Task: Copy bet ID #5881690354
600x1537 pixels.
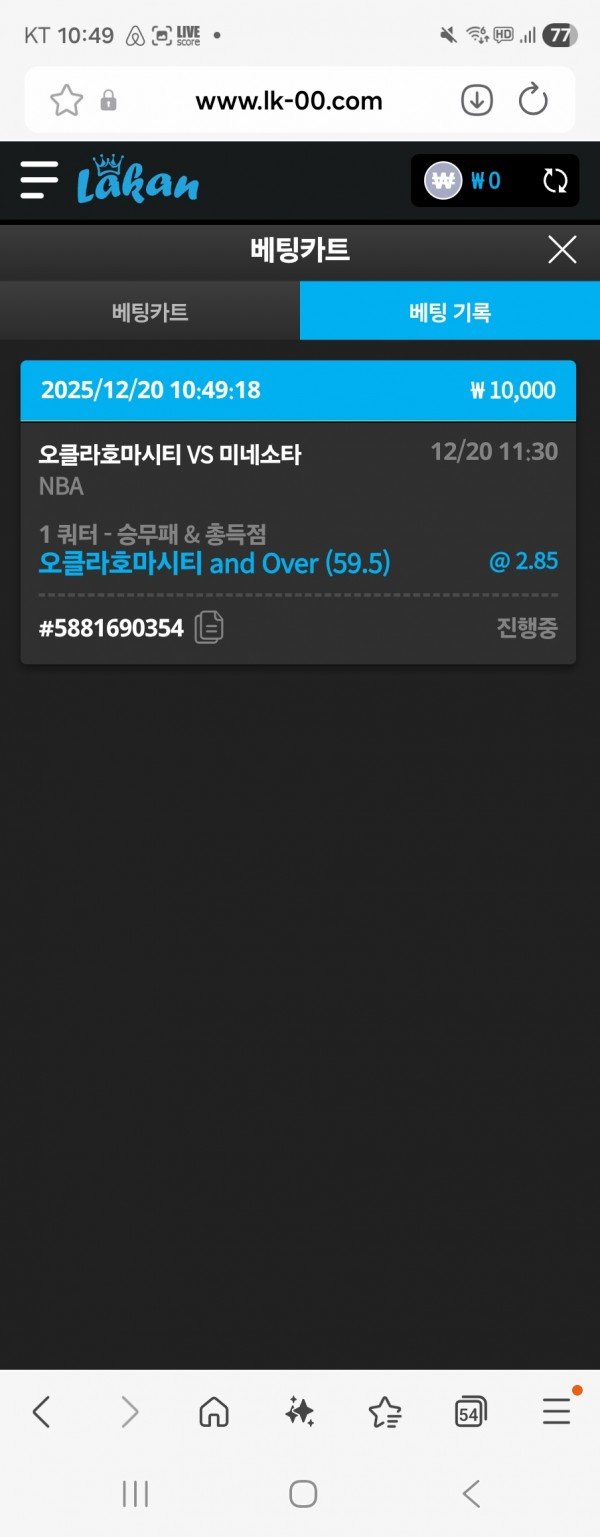Action: point(209,628)
